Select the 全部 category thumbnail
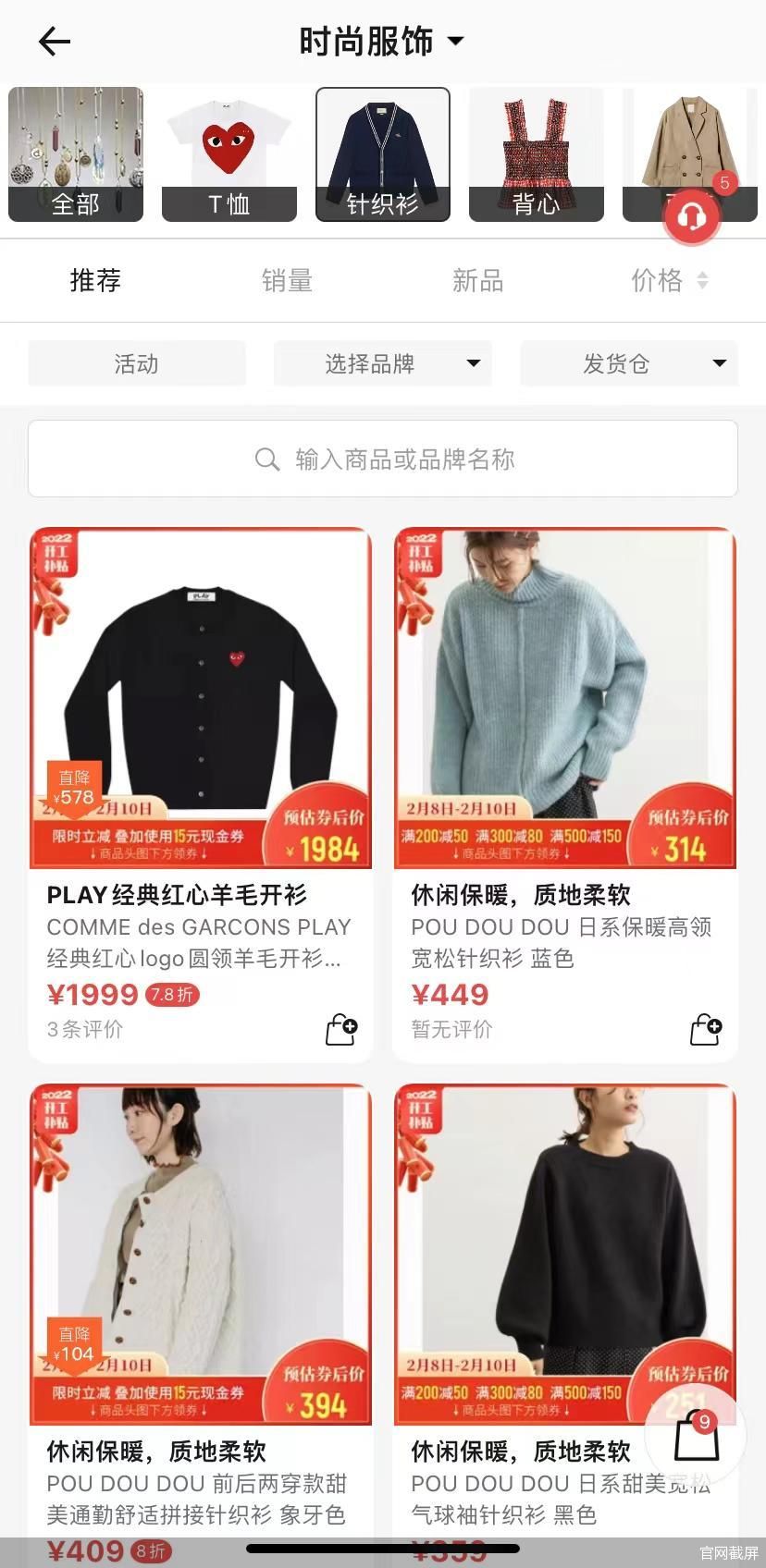This screenshot has width=766, height=1568. [x=76, y=153]
